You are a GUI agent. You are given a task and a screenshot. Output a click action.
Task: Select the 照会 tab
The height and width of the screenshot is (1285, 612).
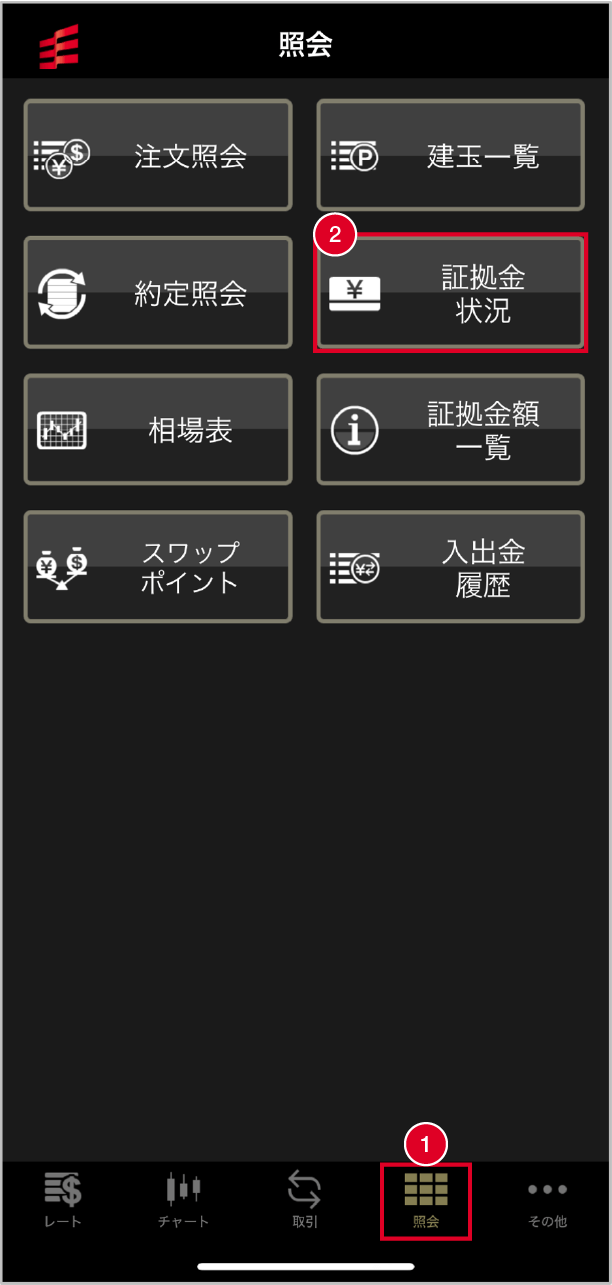(426, 1200)
